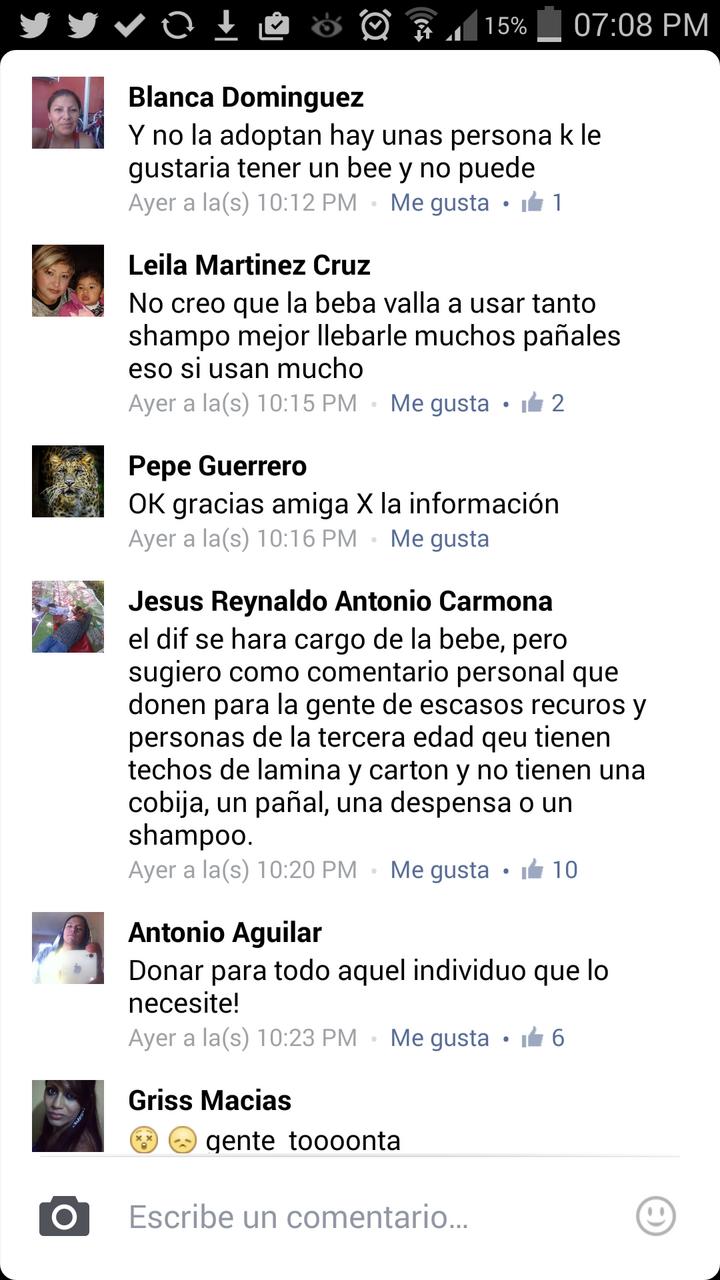This screenshot has width=720, height=1280.
Task: View the 6 likes on Antonio Aguilar's comment
Action: click(544, 1038)
